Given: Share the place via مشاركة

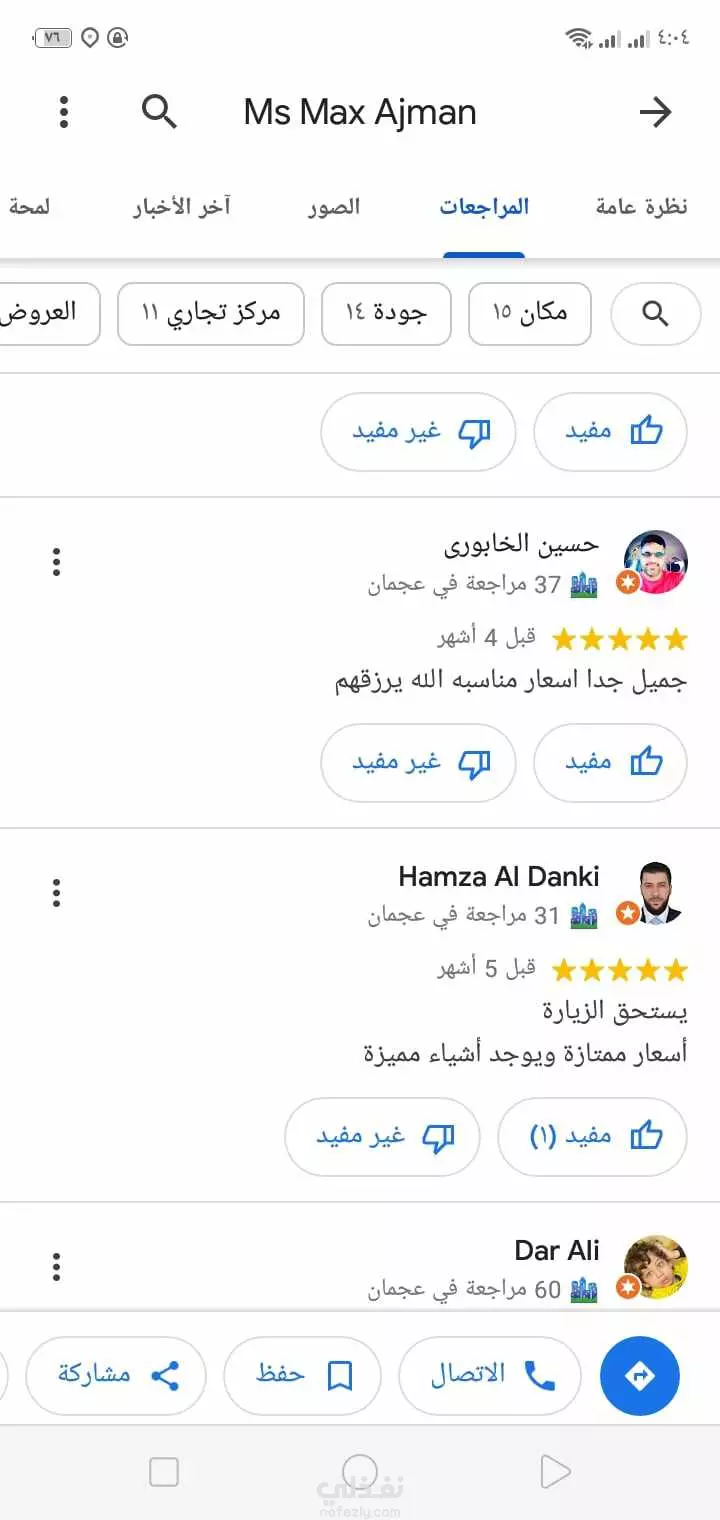Looking at the screenshot, I should [116, 1376].
